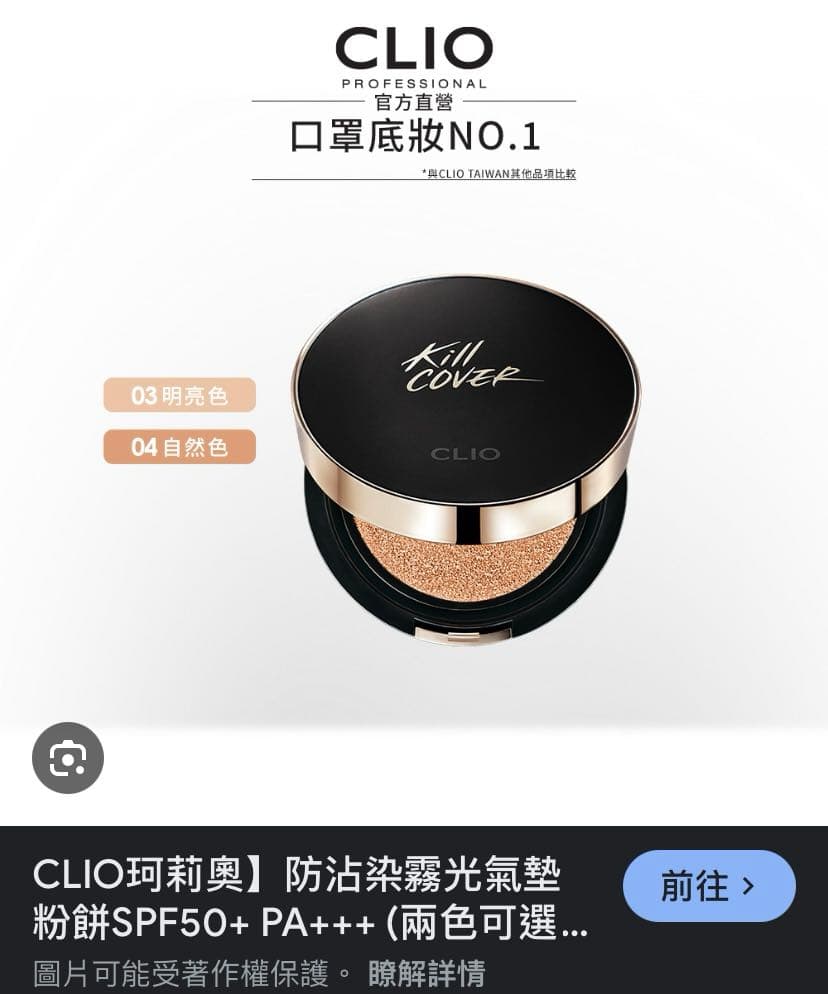This screenshot has width=828, height=994.
Task: Tap the 前往 button to visit the page
Action: click(x=709, y=886)
